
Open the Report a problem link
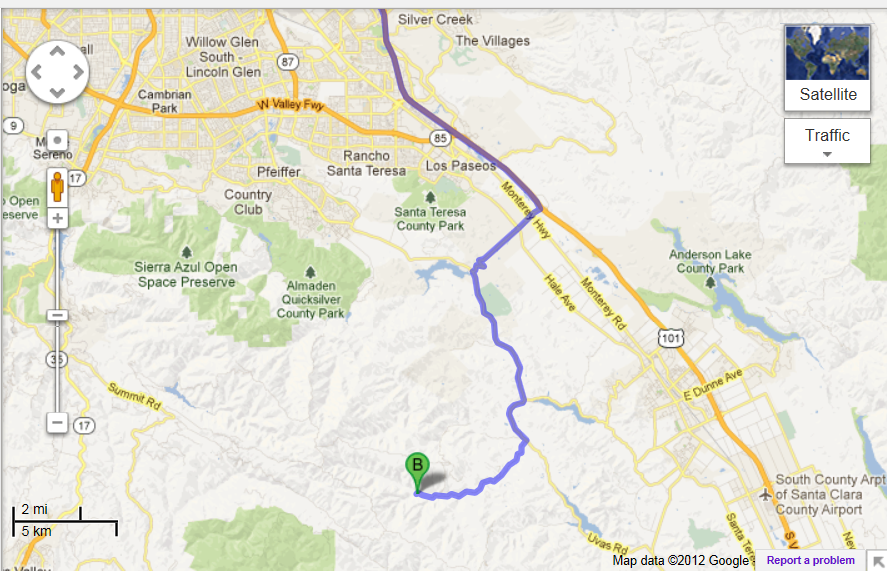pos(810,560)
